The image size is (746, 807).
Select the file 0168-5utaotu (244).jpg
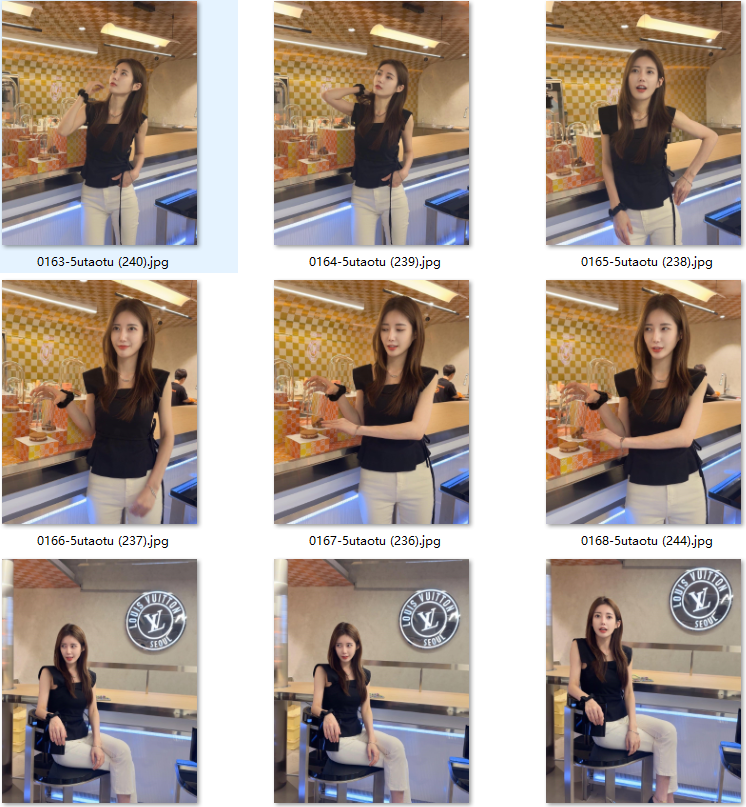(x=643, y=402)
